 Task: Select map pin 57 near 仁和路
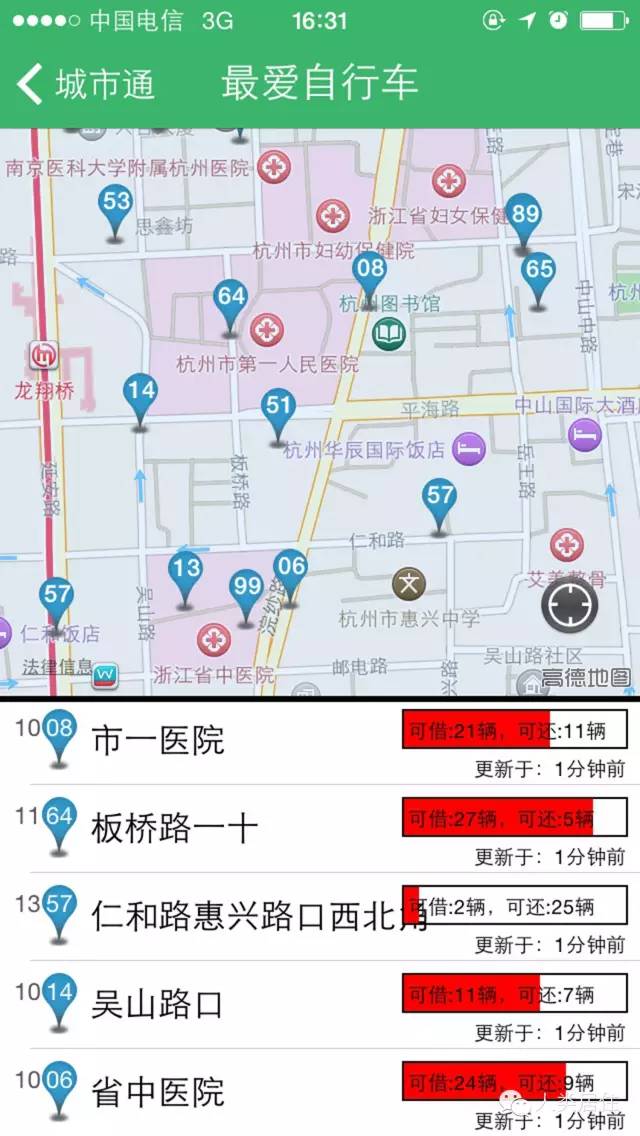pyautogui.click(x=439, y=499)
